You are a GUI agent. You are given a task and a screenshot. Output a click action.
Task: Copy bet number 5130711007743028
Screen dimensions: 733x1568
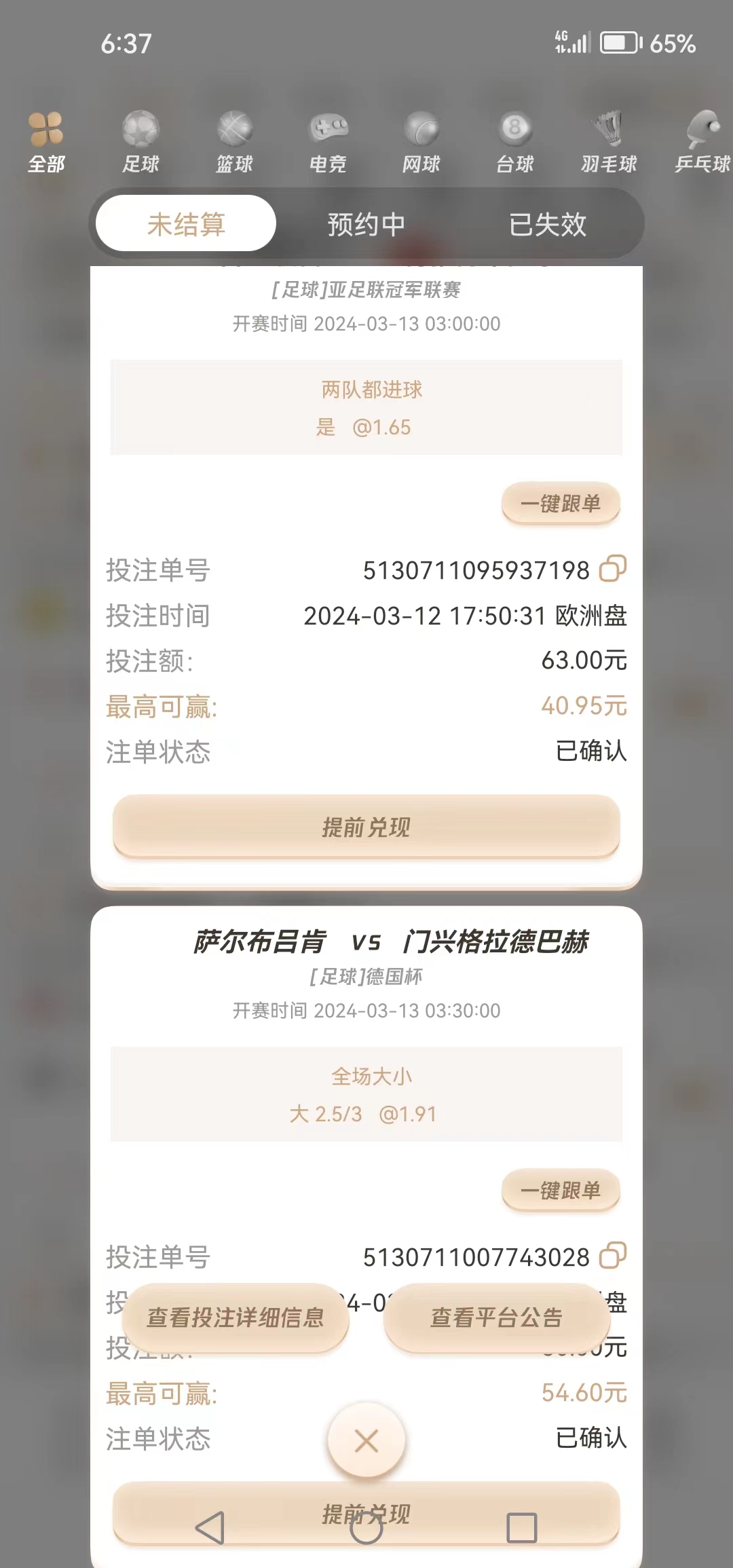[612, 1256]
